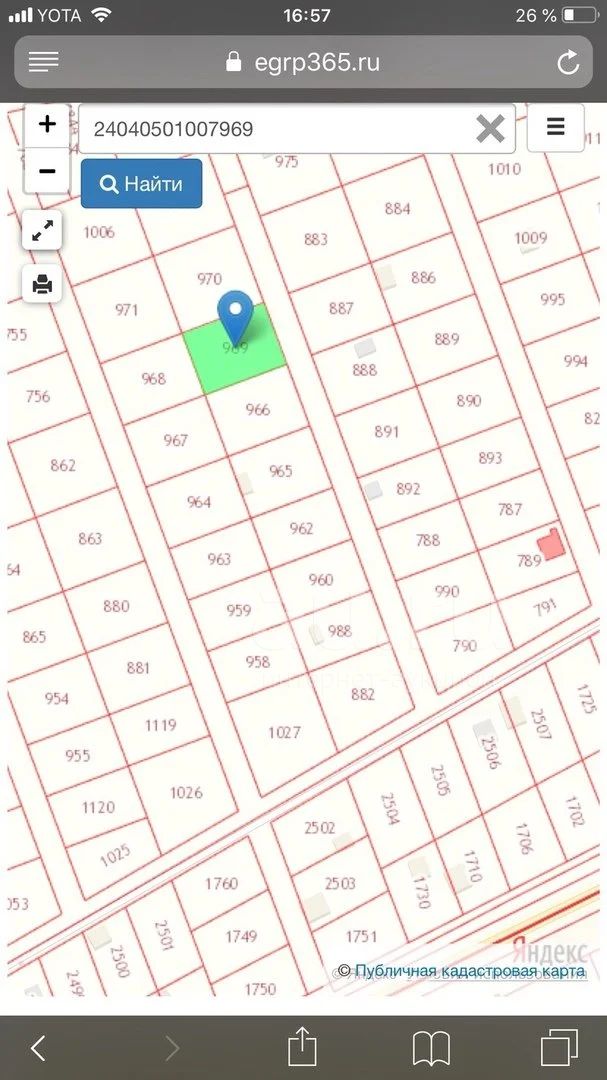The width and height of the screenshot is (607, 1080).
Task: Expand the map to fullscreen
Action: (43, 230)
